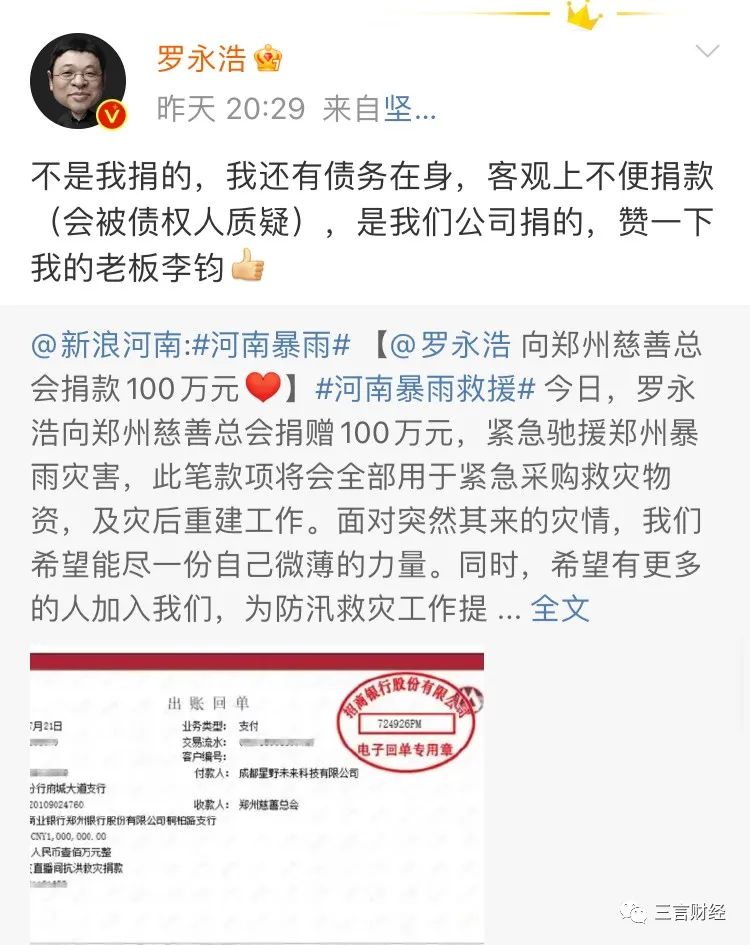Open the 来自 坚… source link
Screen dimensions: 750x945
pyautogui.click(x=410, y=108)
